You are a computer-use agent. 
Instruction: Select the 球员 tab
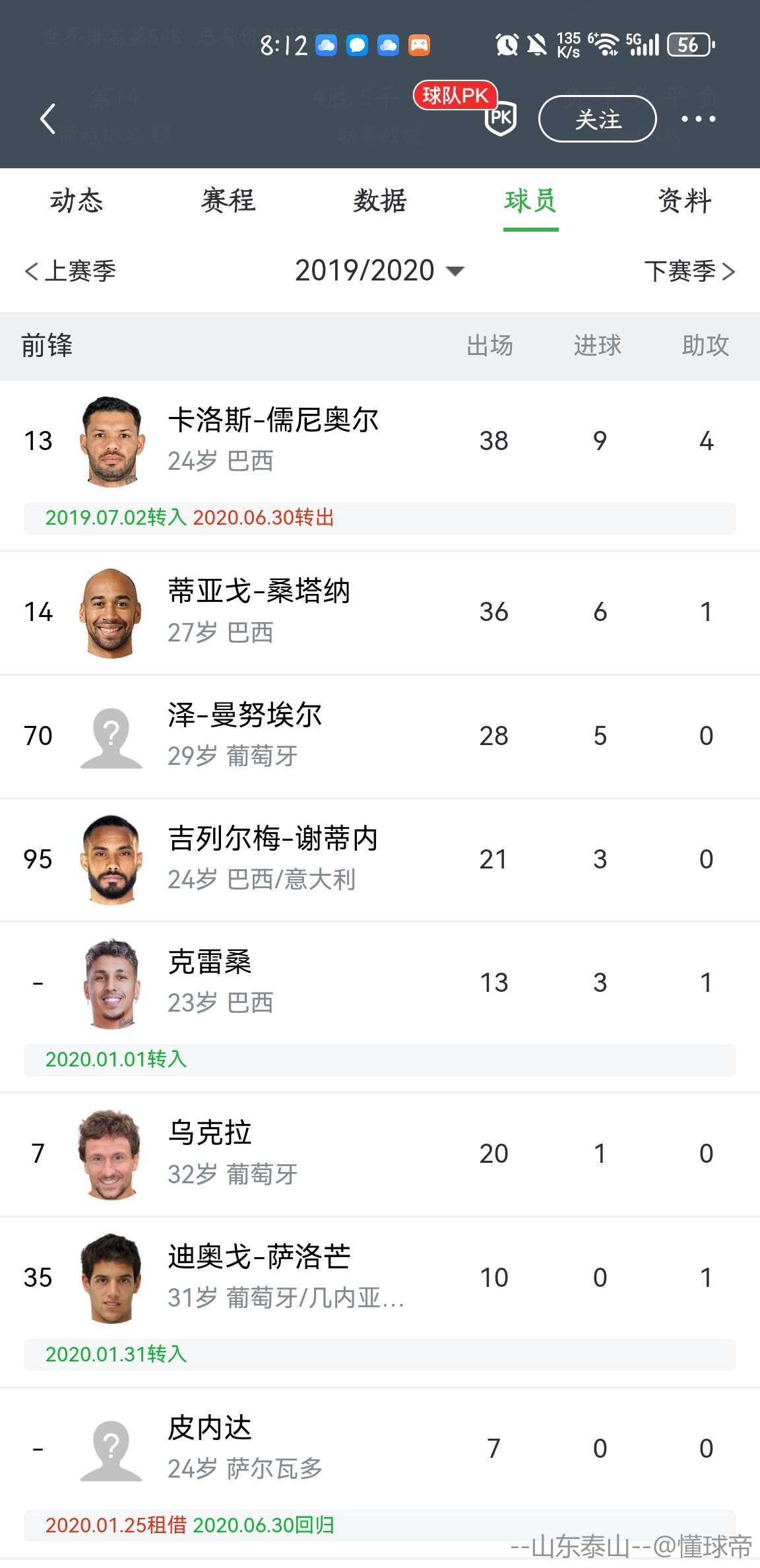530,201
